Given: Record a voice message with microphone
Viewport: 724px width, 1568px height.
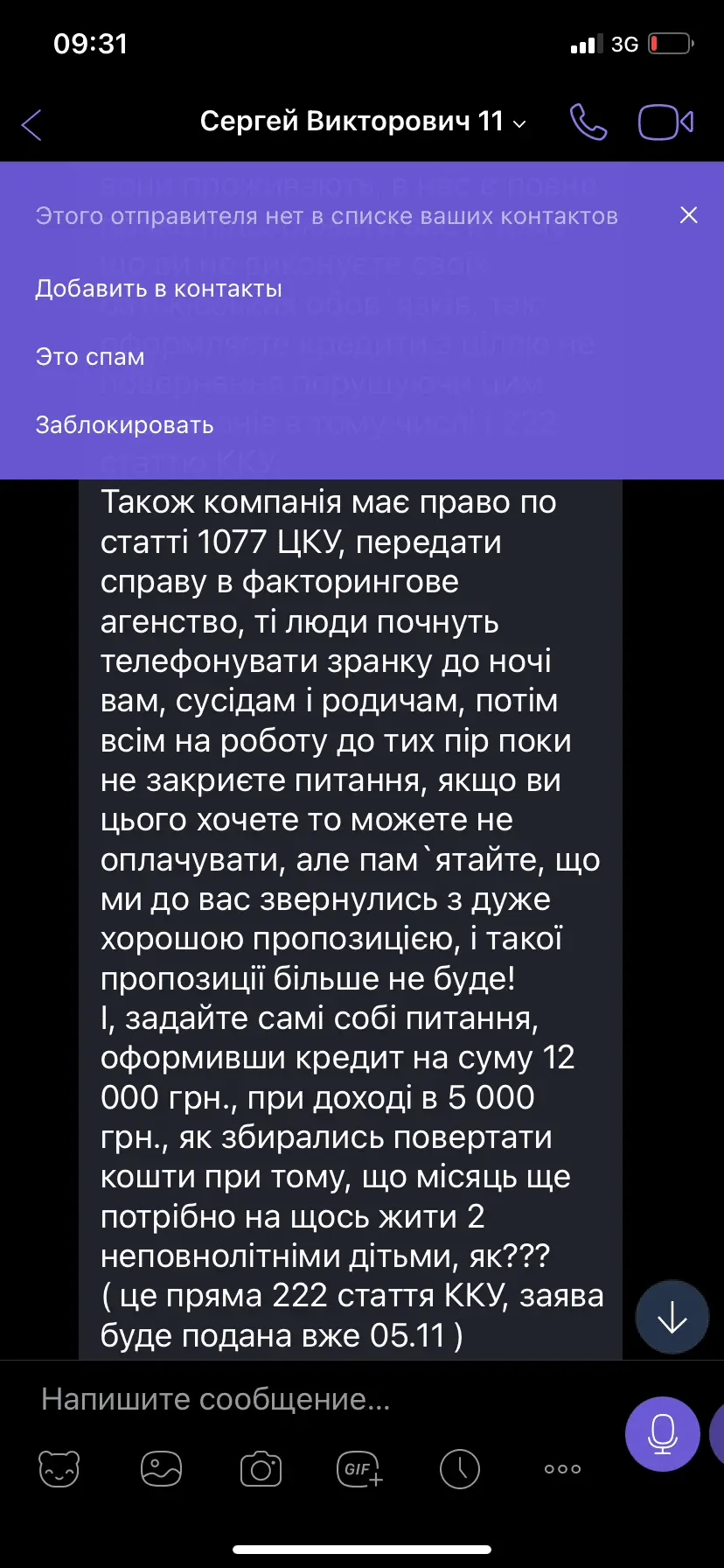Looking at the screenshot, I should (x=662, y=1433).
